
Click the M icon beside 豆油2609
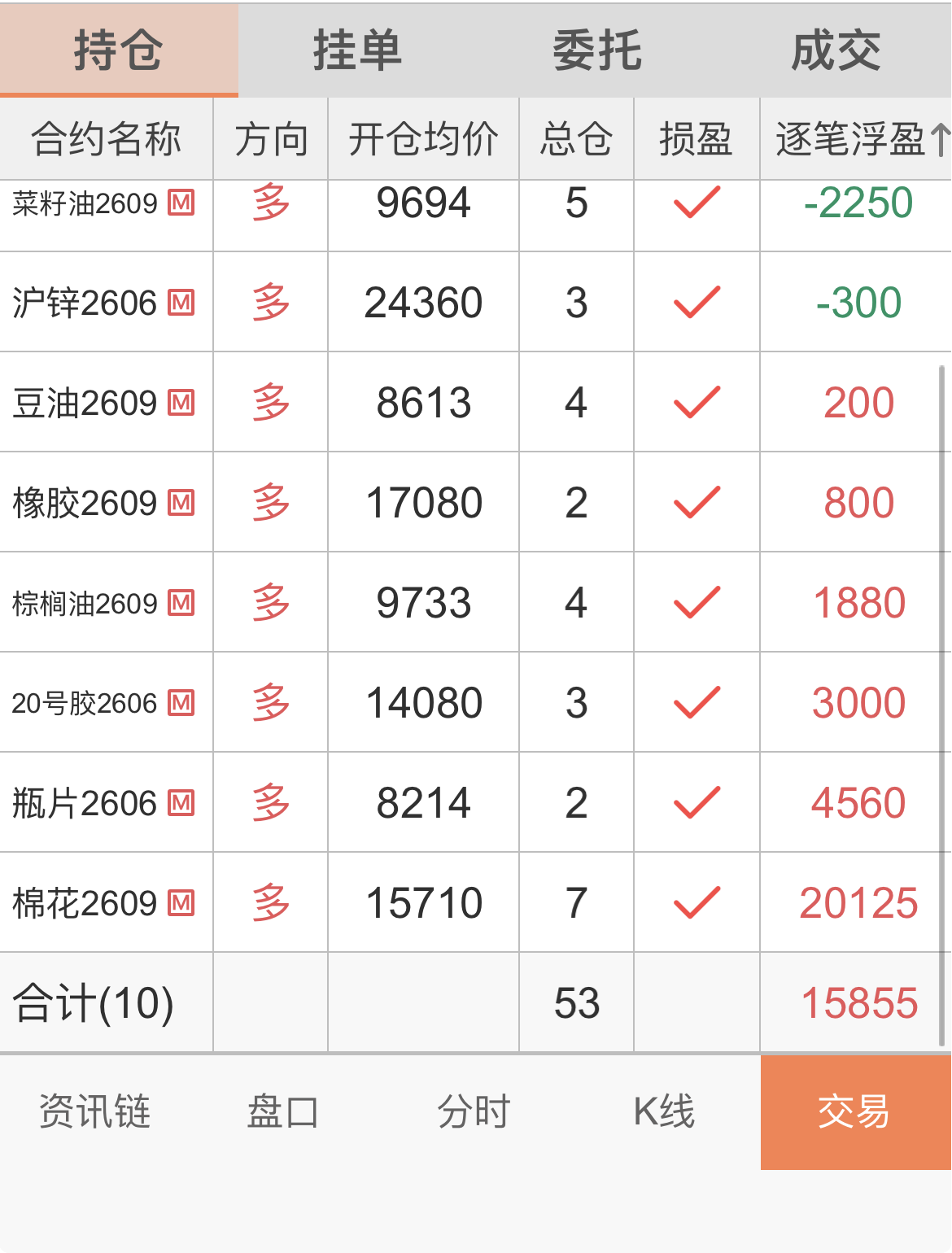[x=182, y=403]
